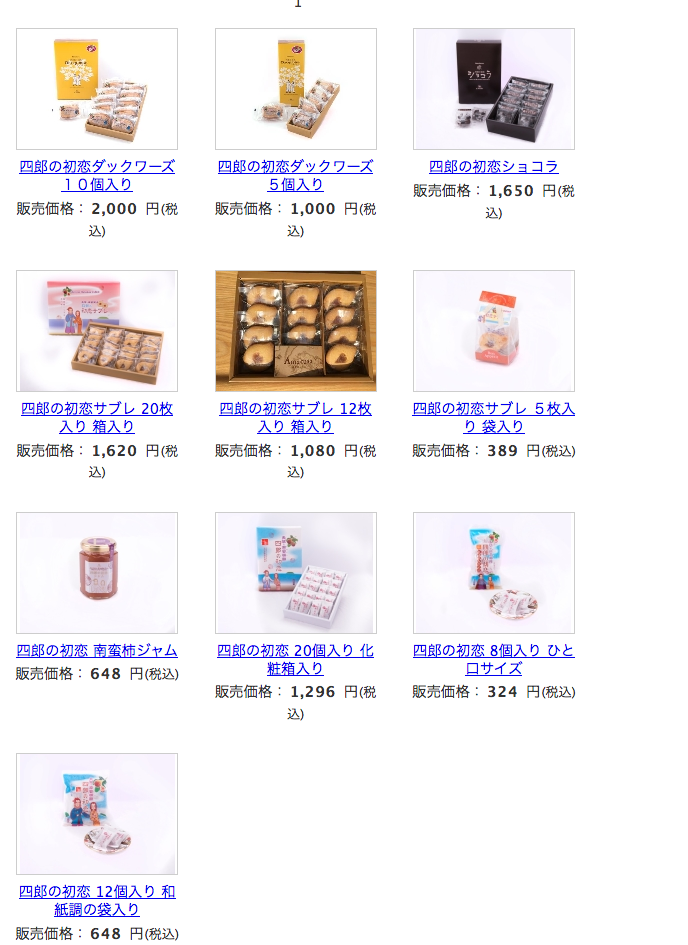This screenshot has height=945, width=688.
Task: Open 四郎の初恋 12個入り 和紙調の袋入り link
Action: click(x=97, y=892)
